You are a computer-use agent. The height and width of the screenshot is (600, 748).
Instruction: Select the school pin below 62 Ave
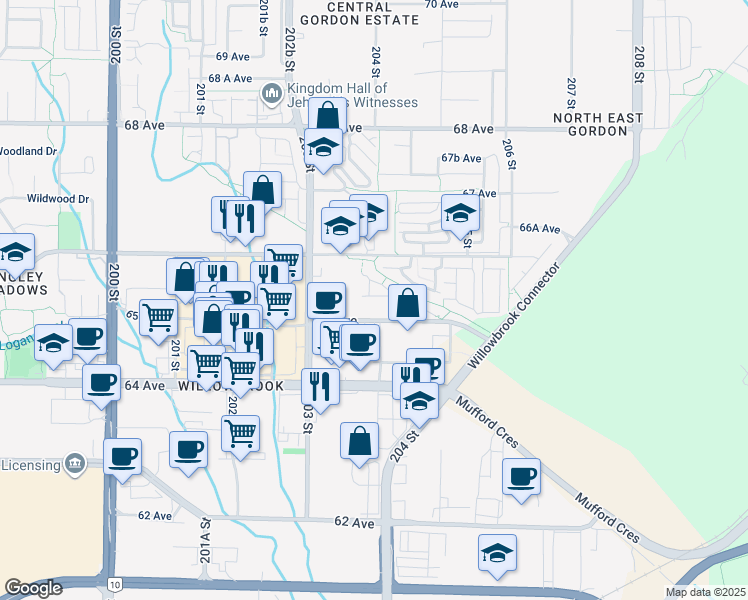click(x=497, y=555)
